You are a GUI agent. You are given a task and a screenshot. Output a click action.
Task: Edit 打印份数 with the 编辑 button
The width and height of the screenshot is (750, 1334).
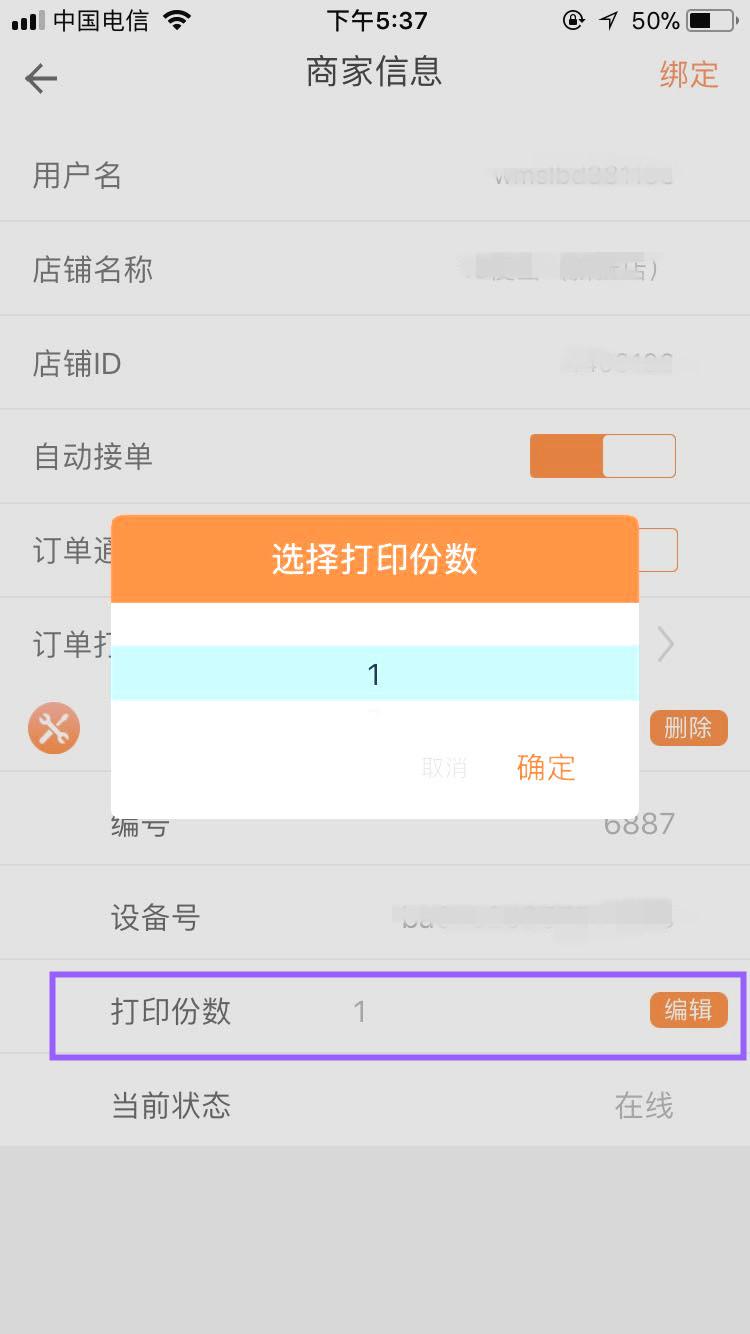point(688,1010)
